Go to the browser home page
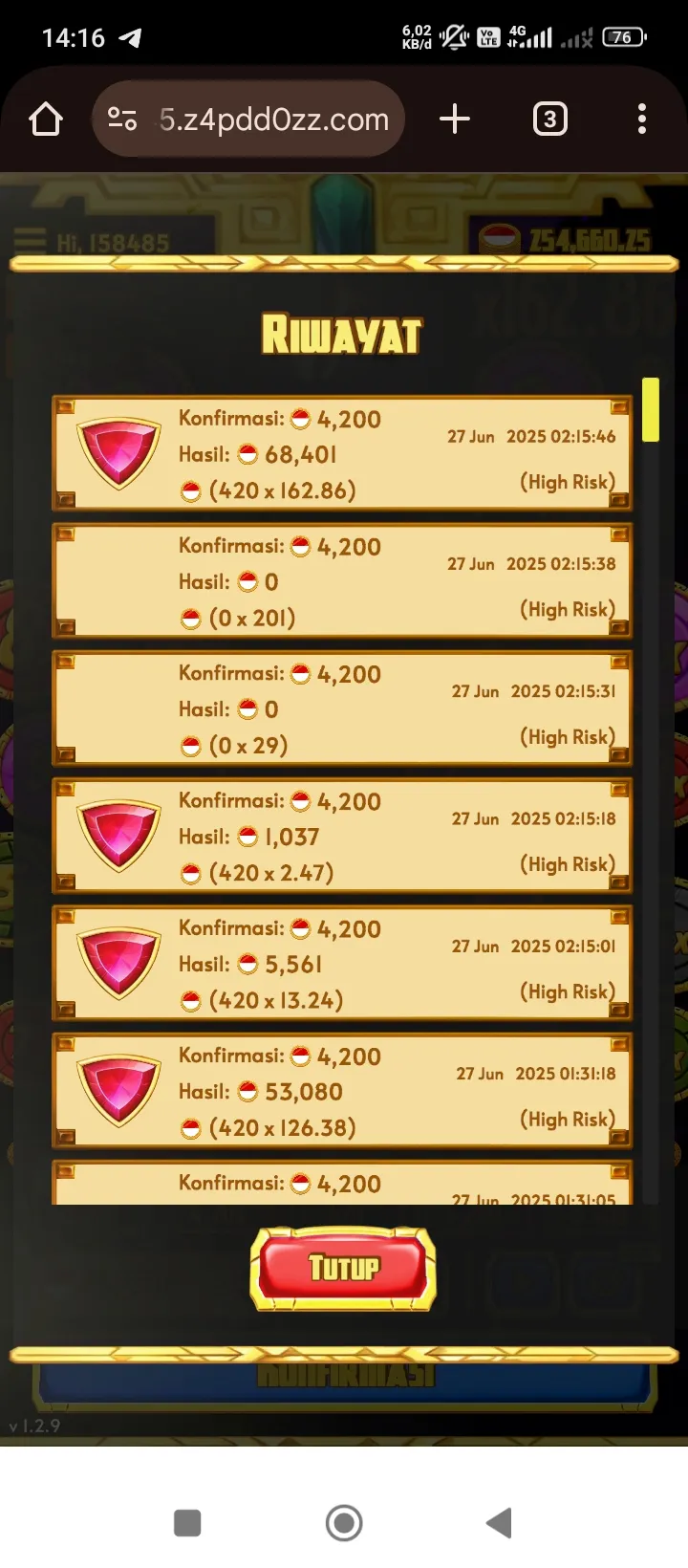 (46, 120)
